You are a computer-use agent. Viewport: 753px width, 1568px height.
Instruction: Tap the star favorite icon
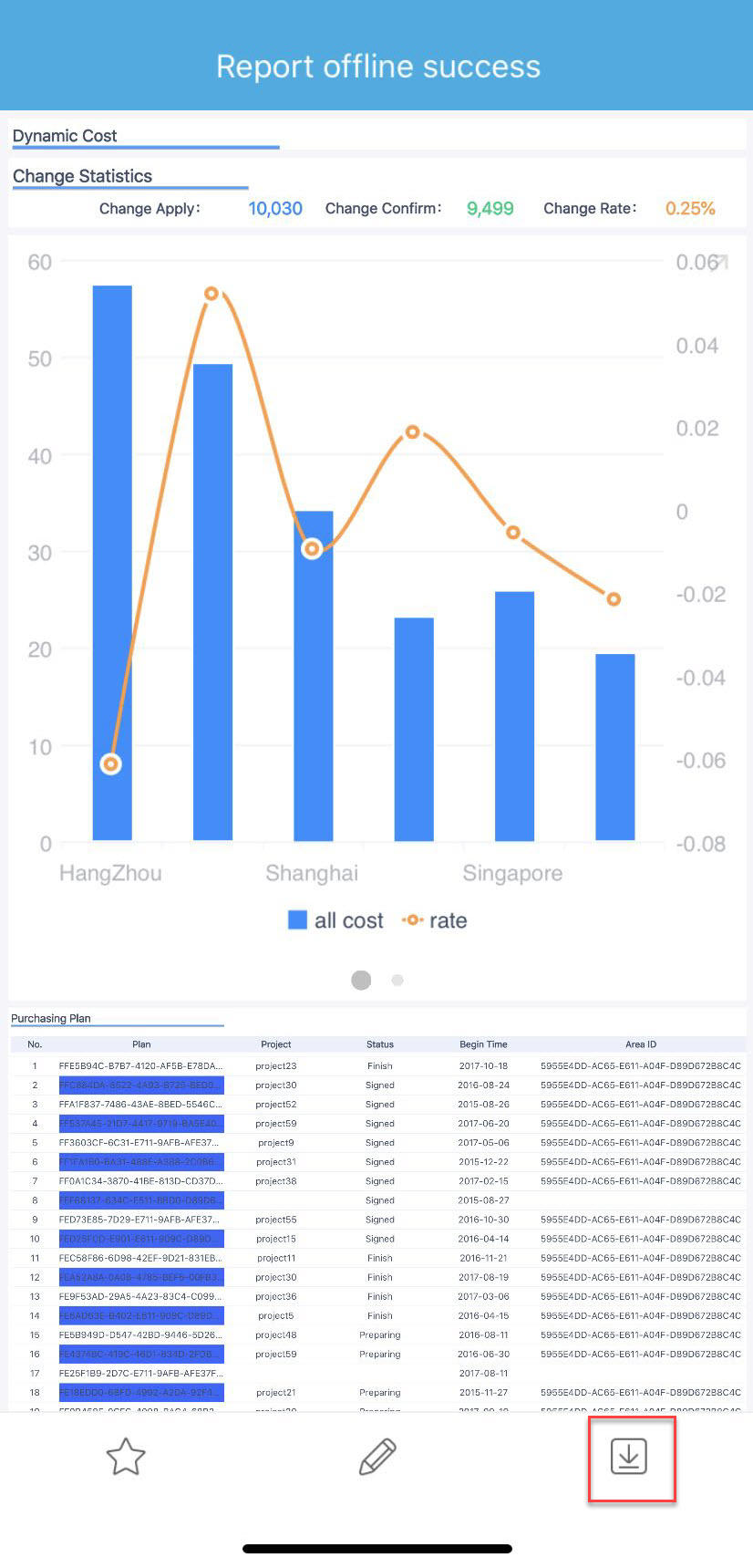(x=125, y=1457)
